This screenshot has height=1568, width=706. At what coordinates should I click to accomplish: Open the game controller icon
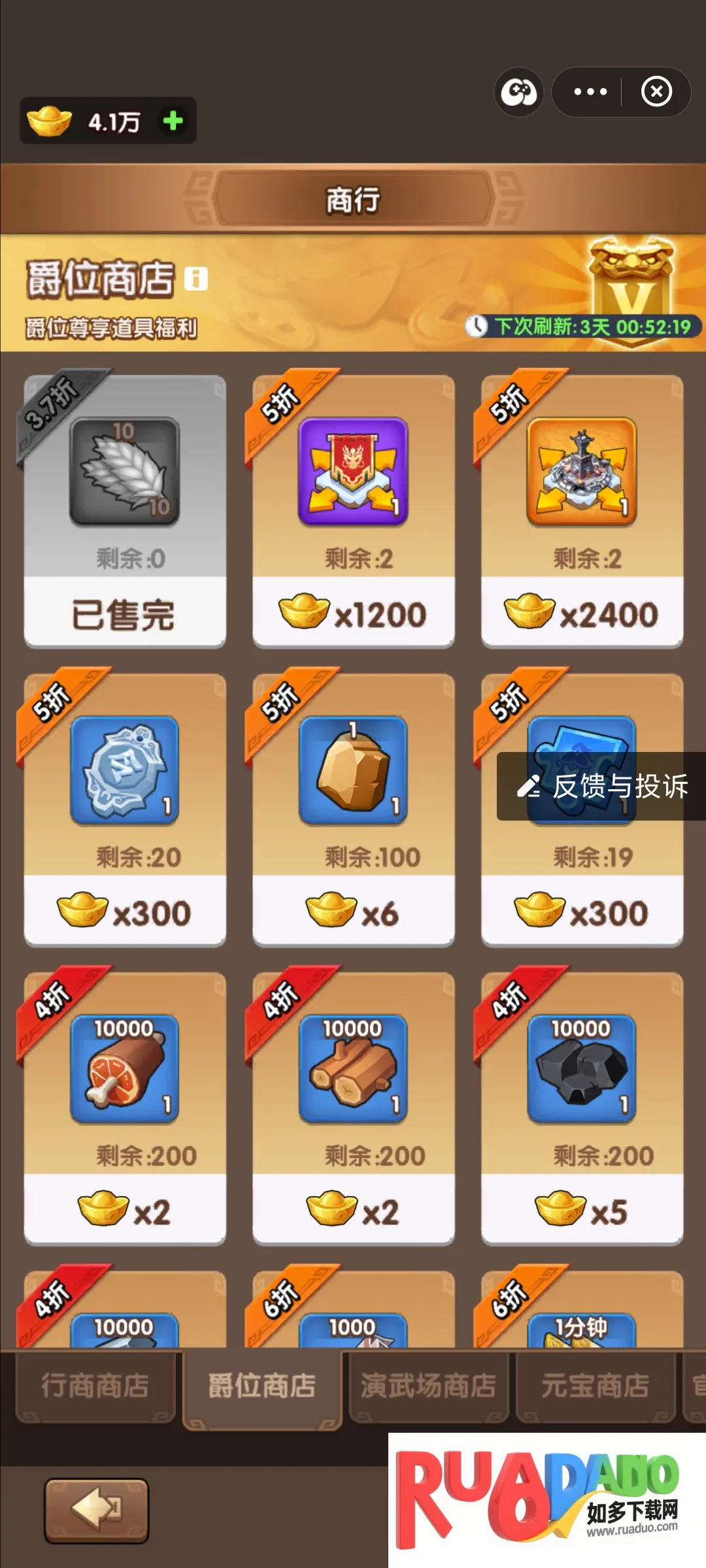(518, 92)
